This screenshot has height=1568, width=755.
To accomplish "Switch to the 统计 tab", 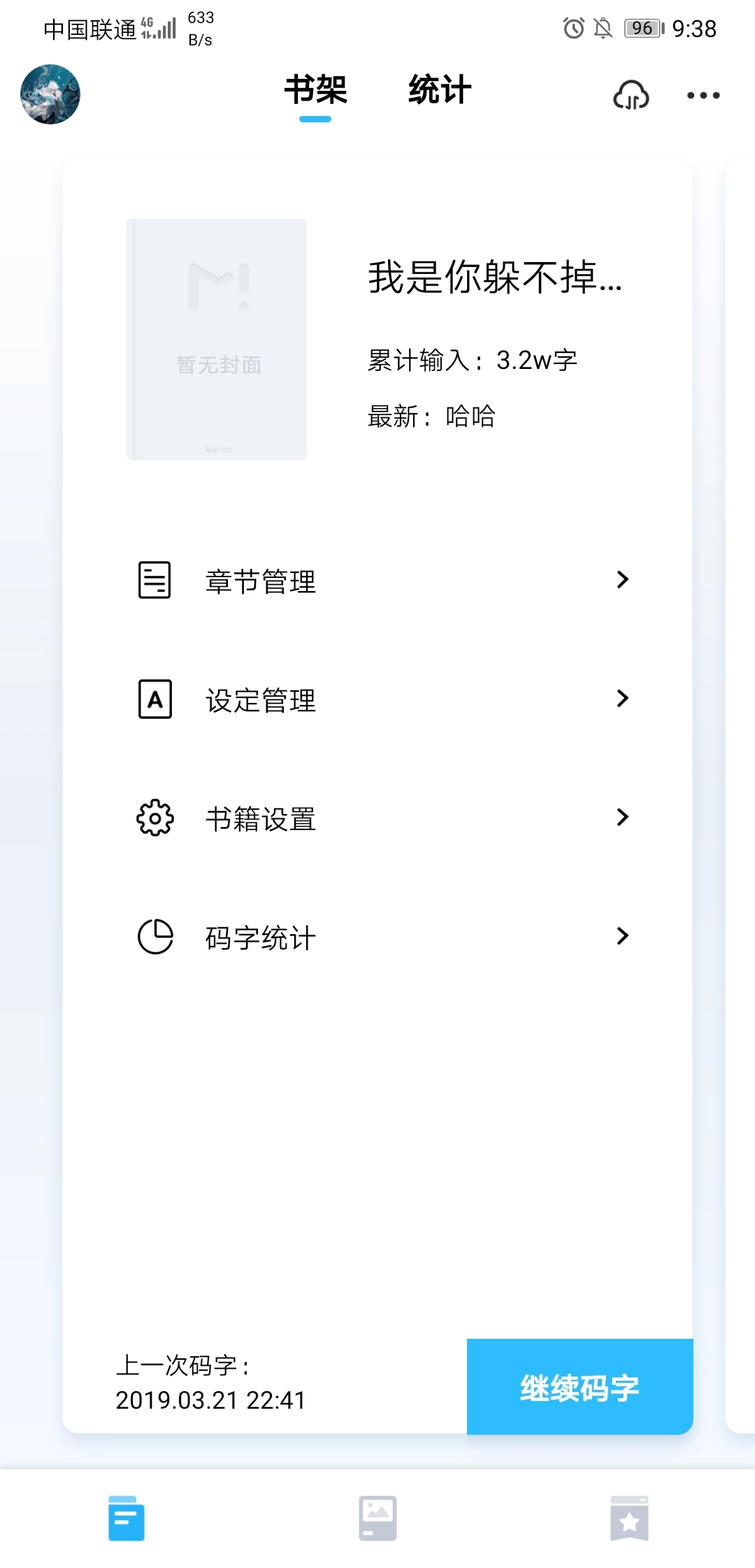I will pos(439,91).
